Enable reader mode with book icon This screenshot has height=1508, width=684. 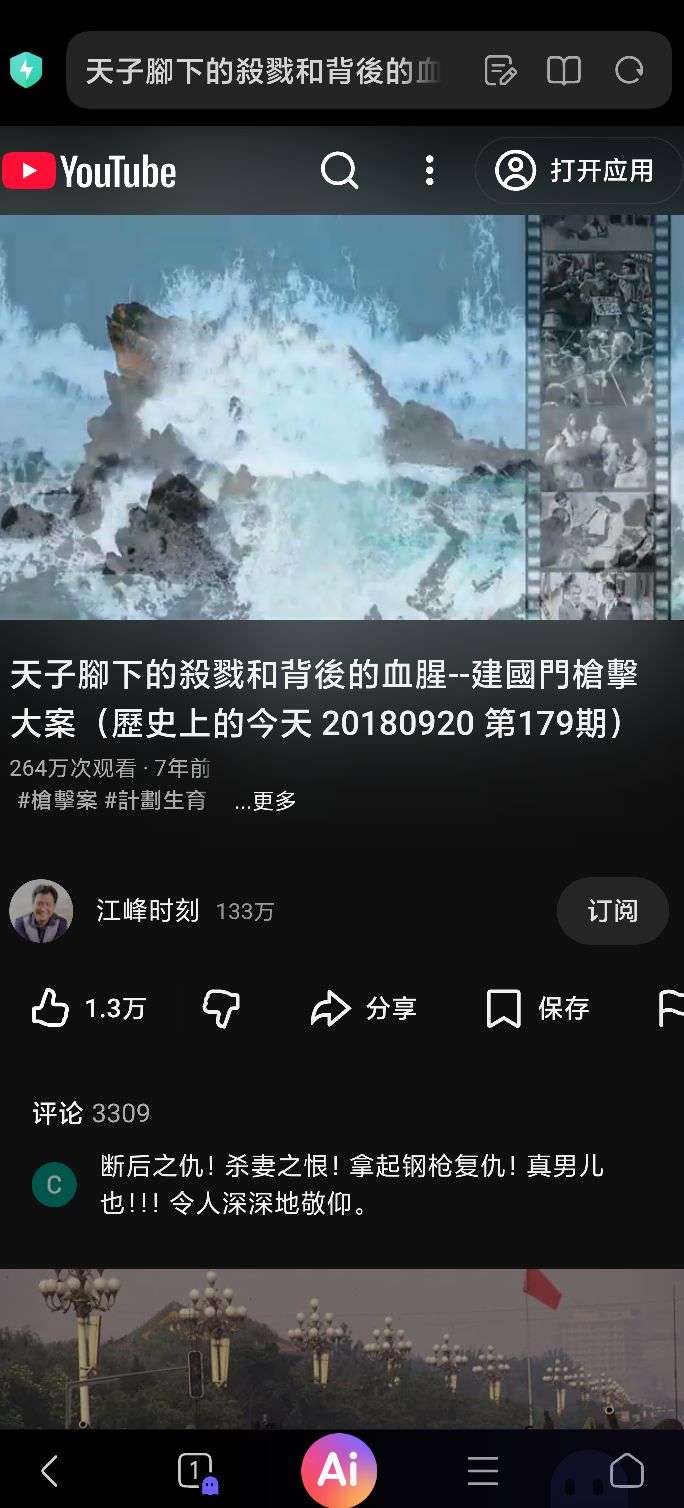click(564, 71)
